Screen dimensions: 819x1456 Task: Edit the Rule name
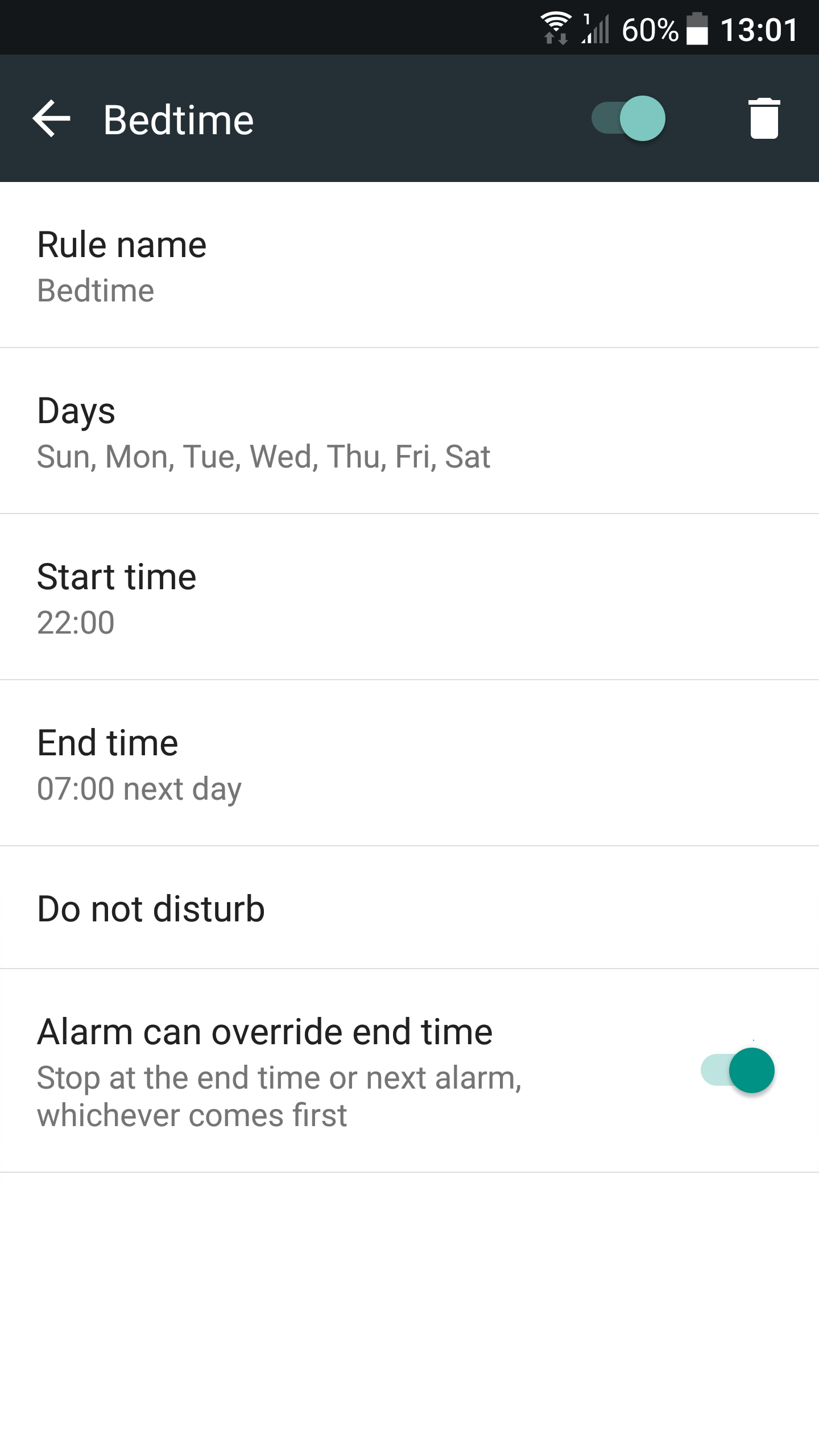click(x=409, y=265)
